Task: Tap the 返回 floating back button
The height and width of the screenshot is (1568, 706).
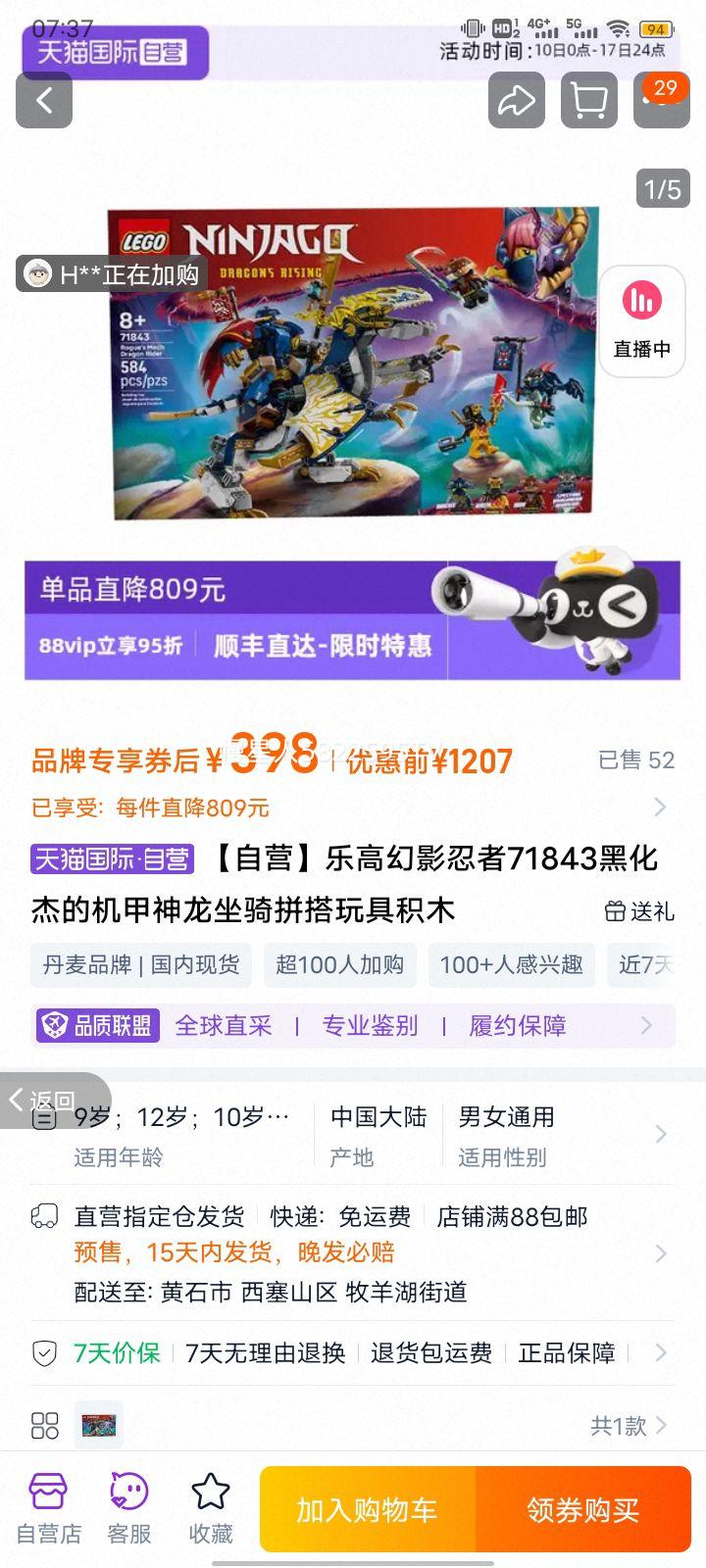Action: pyautogui.click(x=54, y=1100)
